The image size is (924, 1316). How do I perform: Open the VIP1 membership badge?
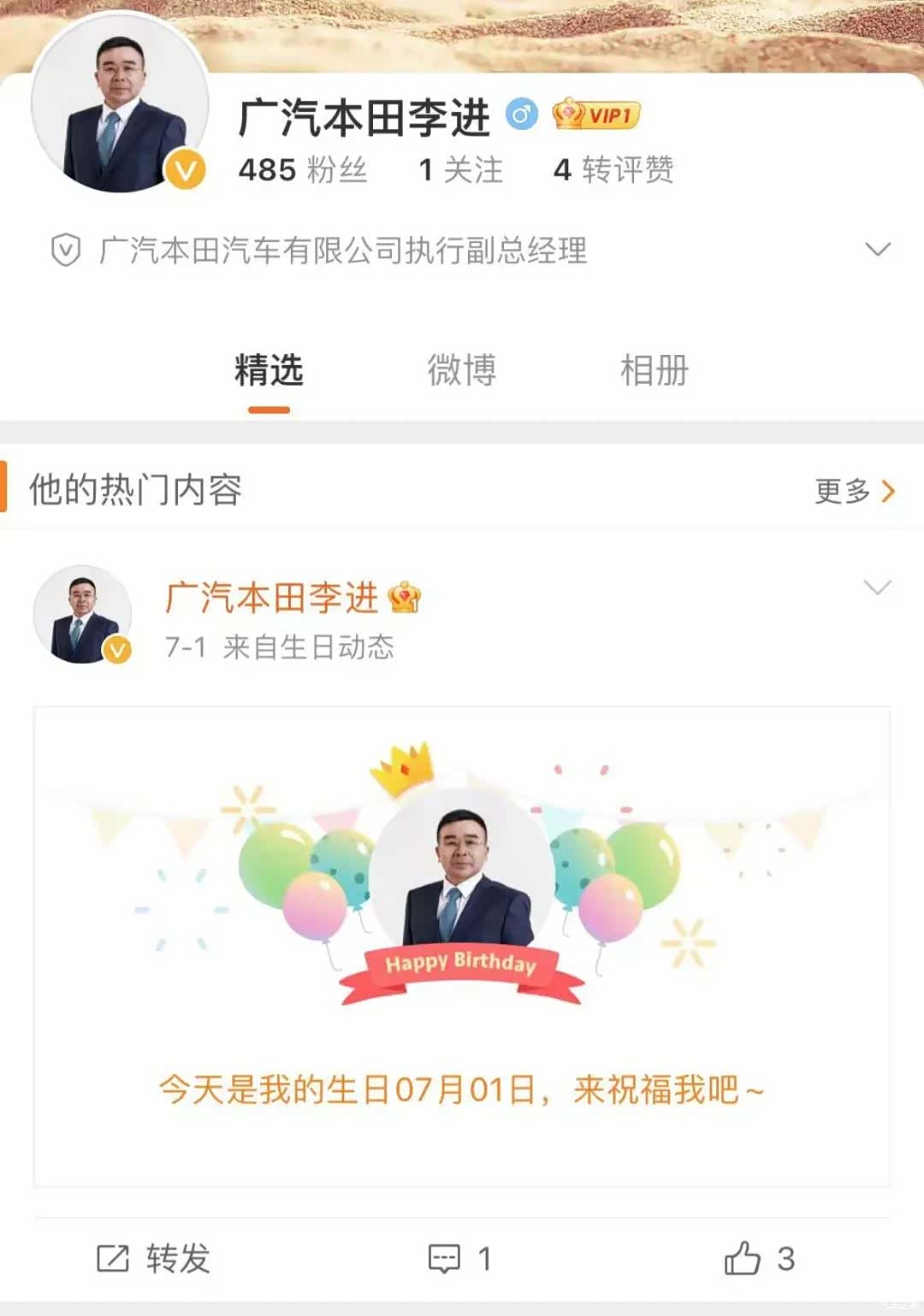coord(596,115)
